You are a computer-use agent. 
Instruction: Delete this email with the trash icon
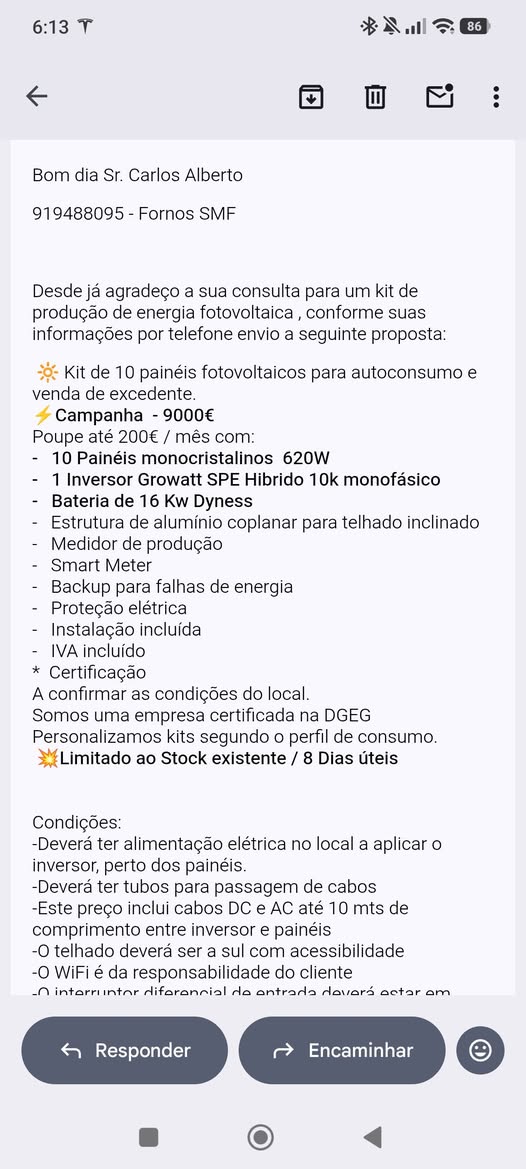[x=376, y=97]
